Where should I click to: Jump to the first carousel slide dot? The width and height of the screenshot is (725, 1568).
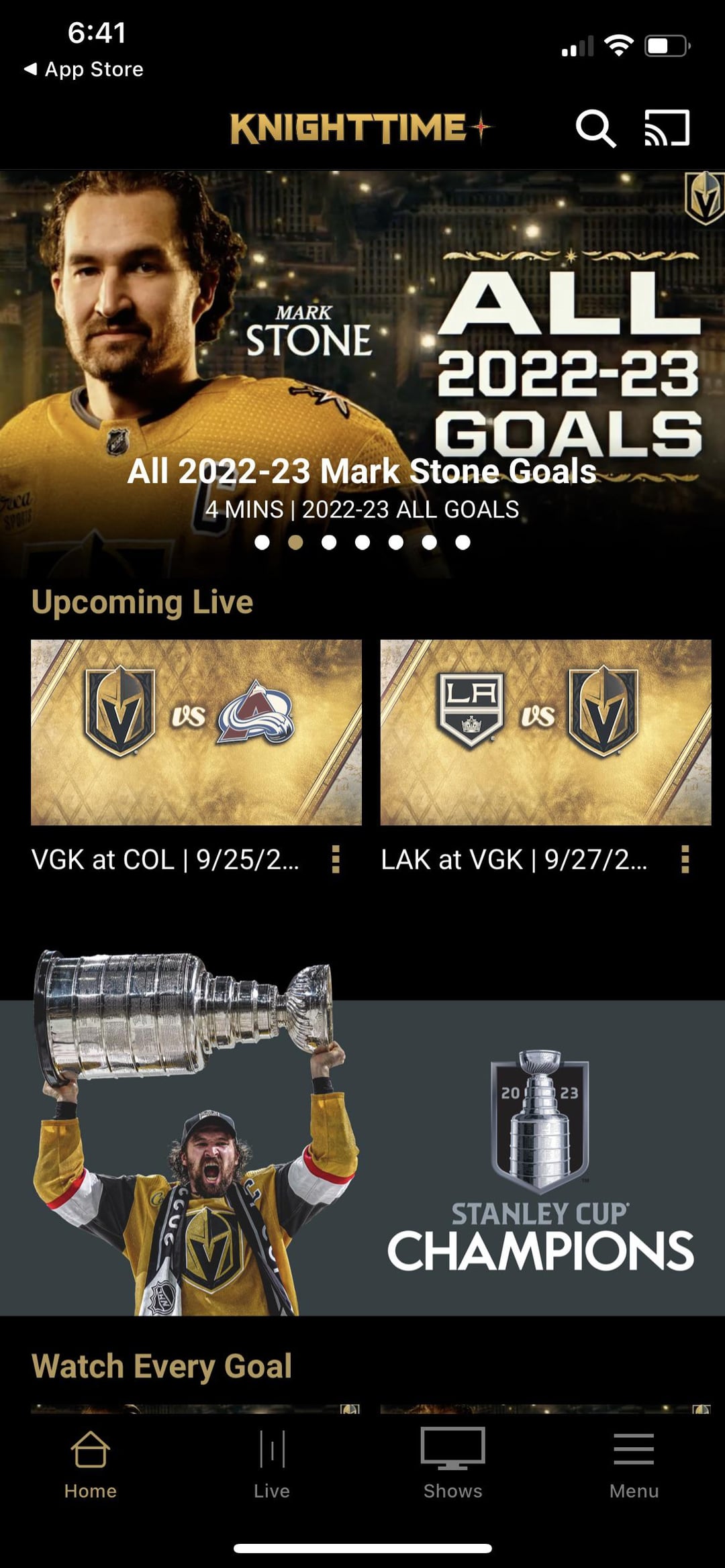point(262,542)
